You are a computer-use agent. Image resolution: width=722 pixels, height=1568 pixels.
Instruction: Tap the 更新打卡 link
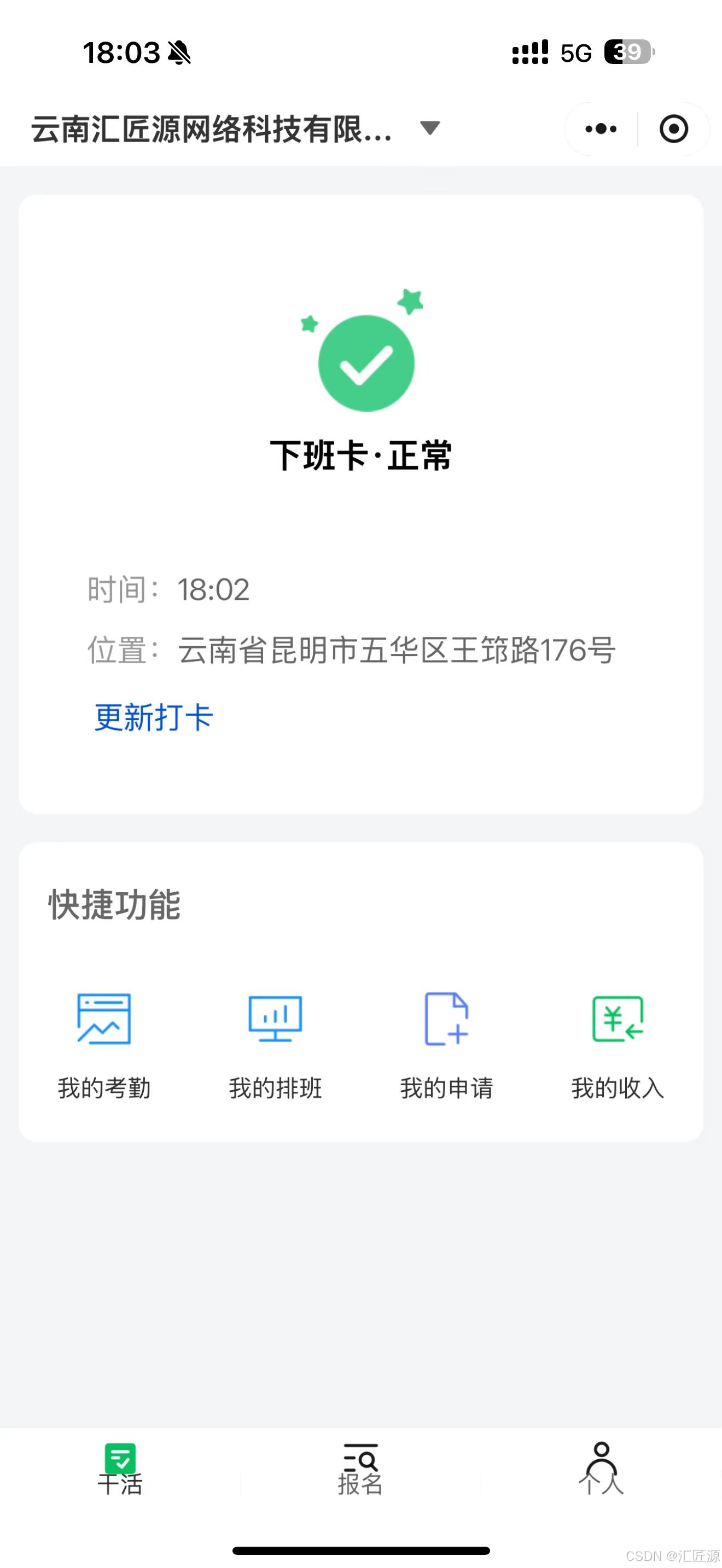153,717
